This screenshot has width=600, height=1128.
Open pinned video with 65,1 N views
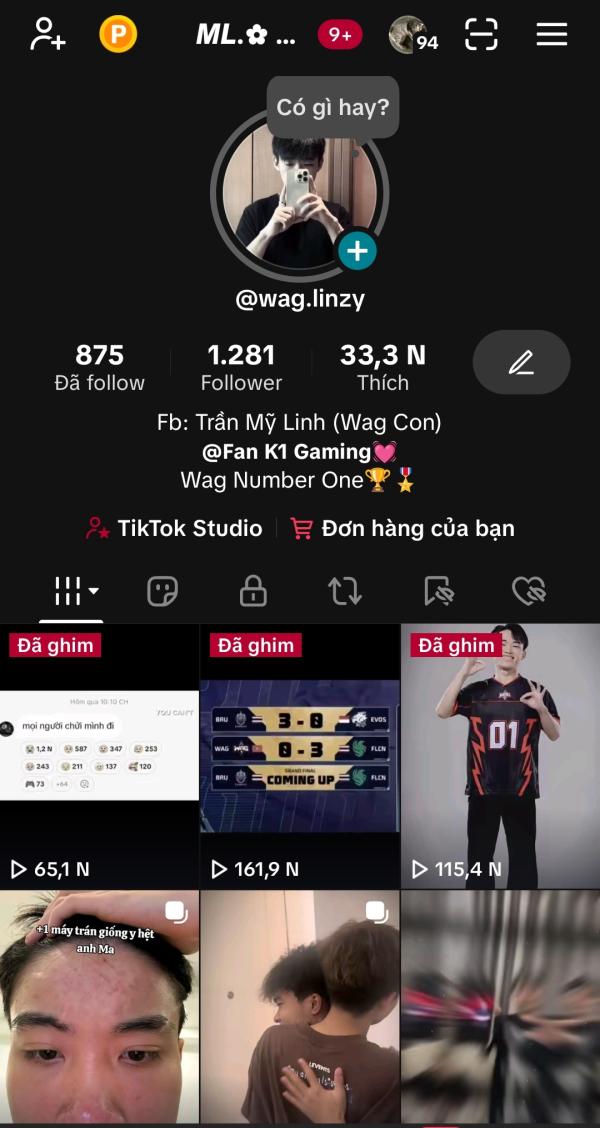(99, 755)
